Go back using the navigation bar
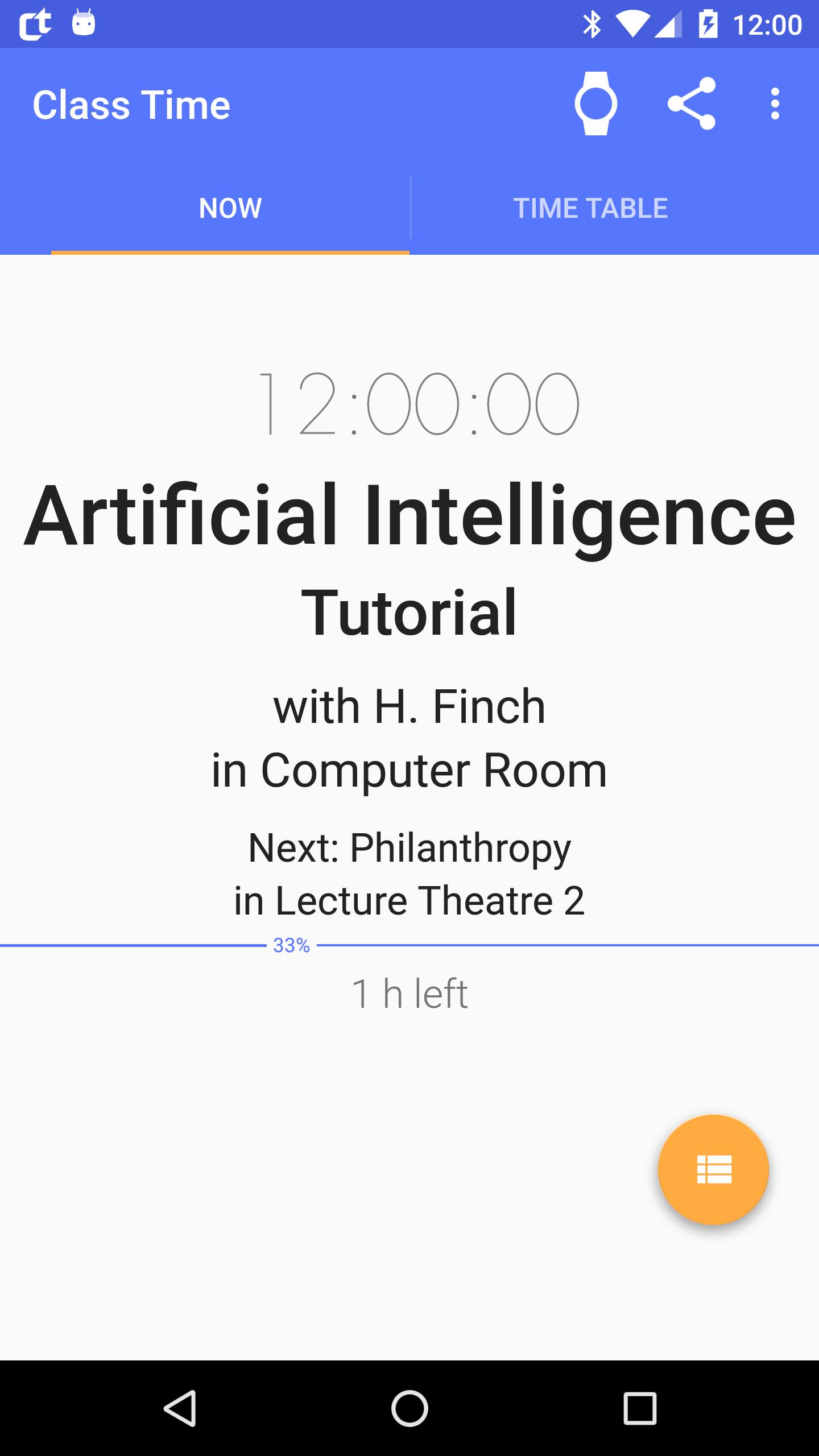 180,1408
